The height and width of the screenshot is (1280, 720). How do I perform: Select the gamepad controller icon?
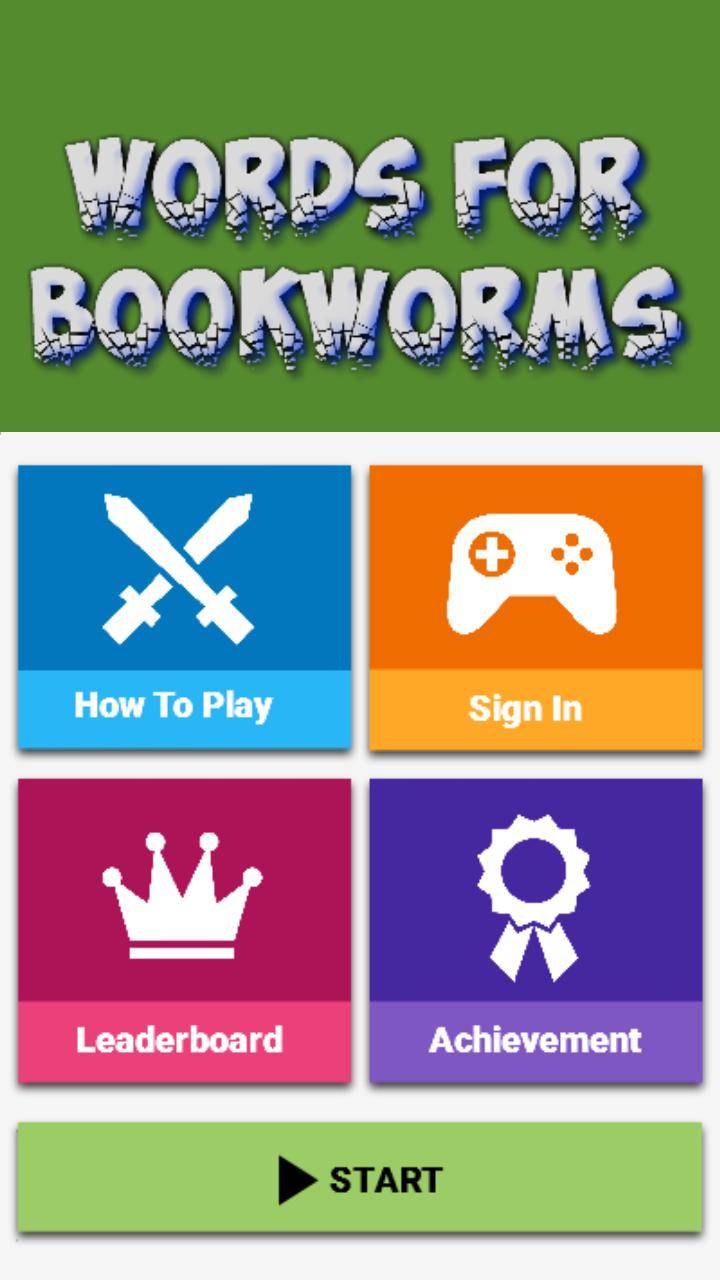point(535,570)
